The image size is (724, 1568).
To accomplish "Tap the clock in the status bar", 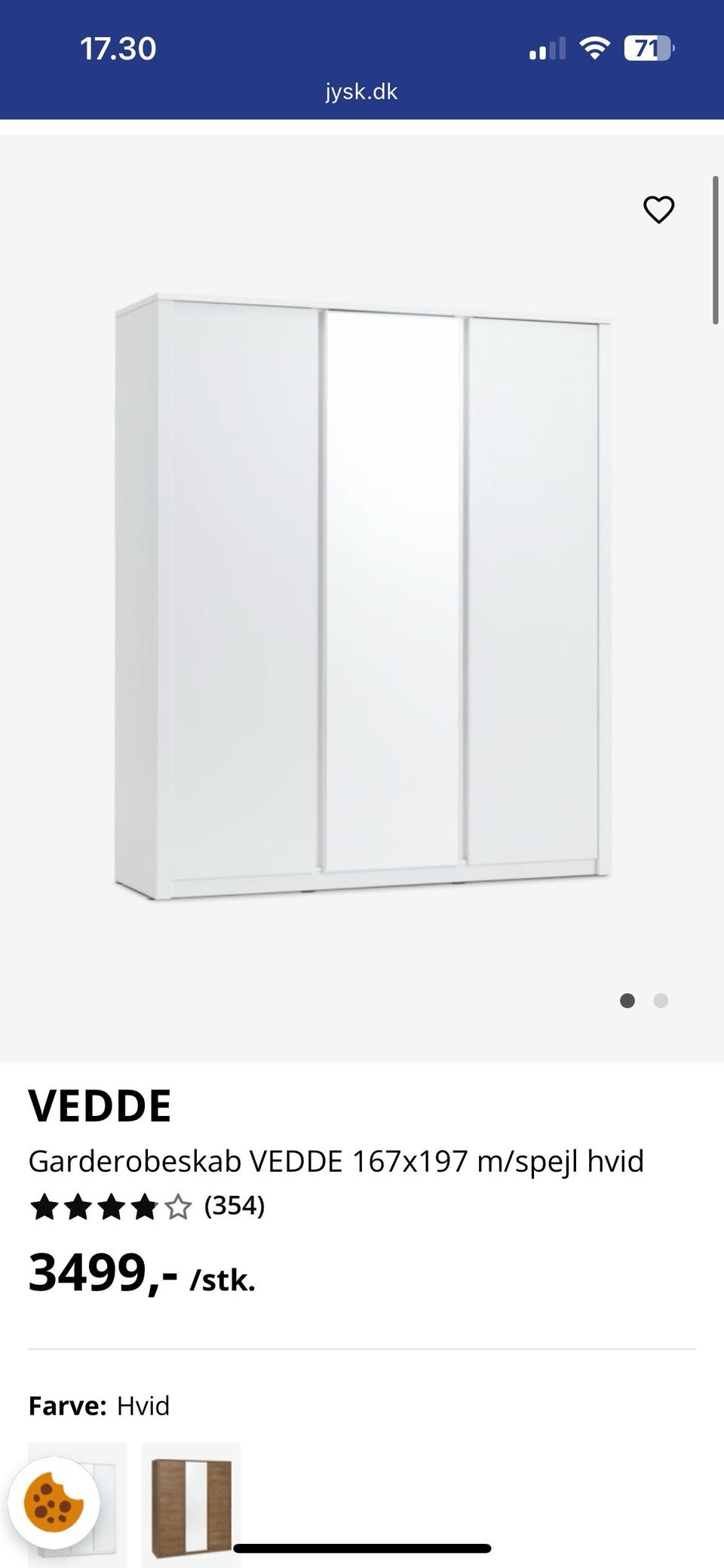I will (x=119, y=48).
